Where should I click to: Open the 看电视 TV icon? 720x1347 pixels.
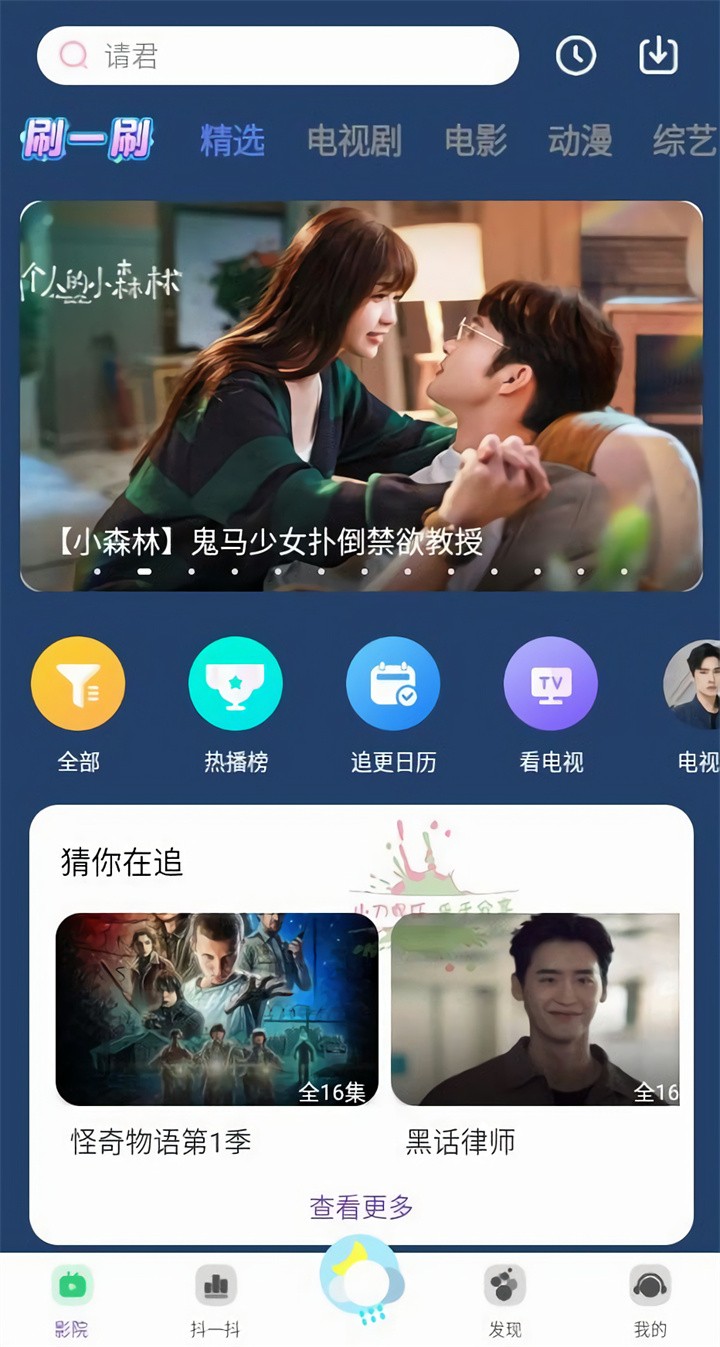pyautogui.click(x=551, y=683)
